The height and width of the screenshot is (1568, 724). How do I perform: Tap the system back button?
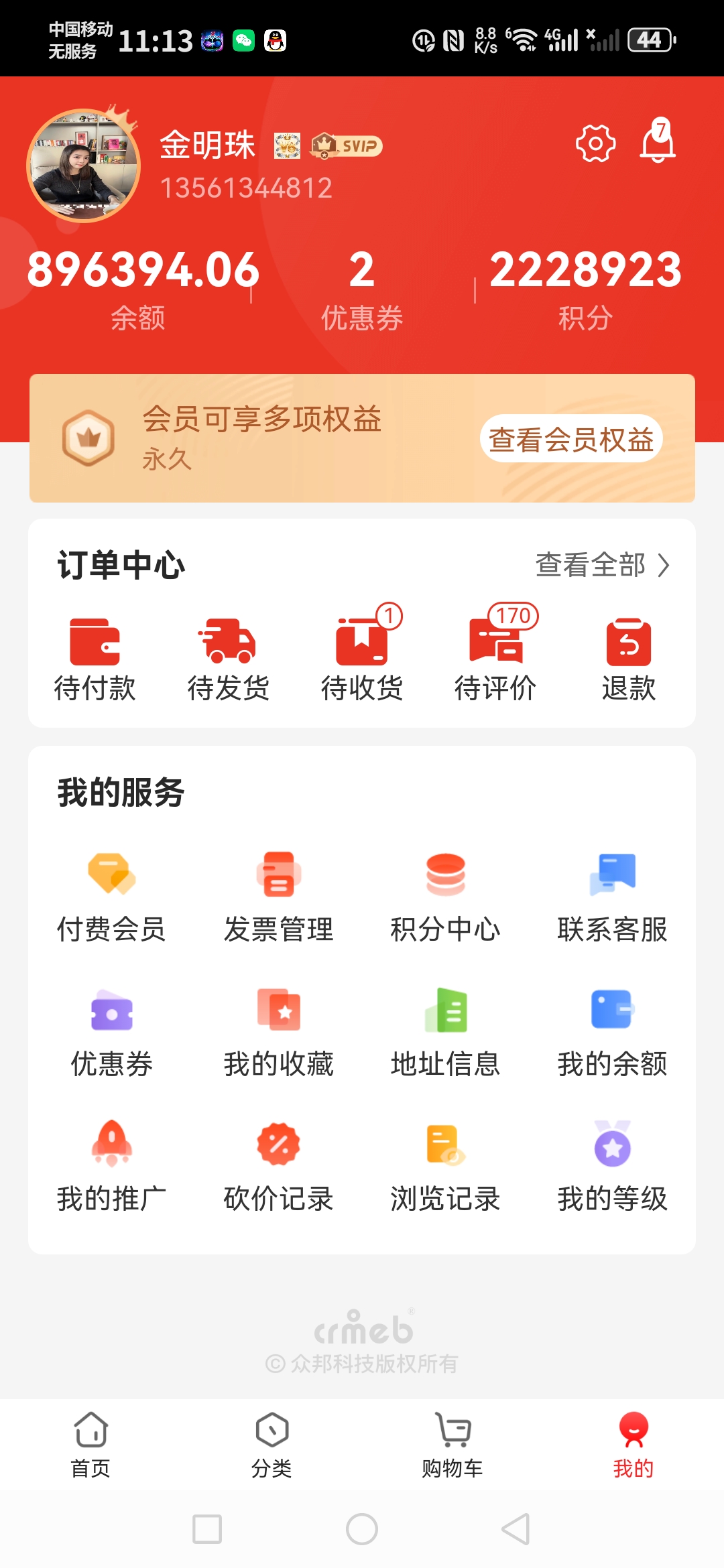coord(516,1529)
